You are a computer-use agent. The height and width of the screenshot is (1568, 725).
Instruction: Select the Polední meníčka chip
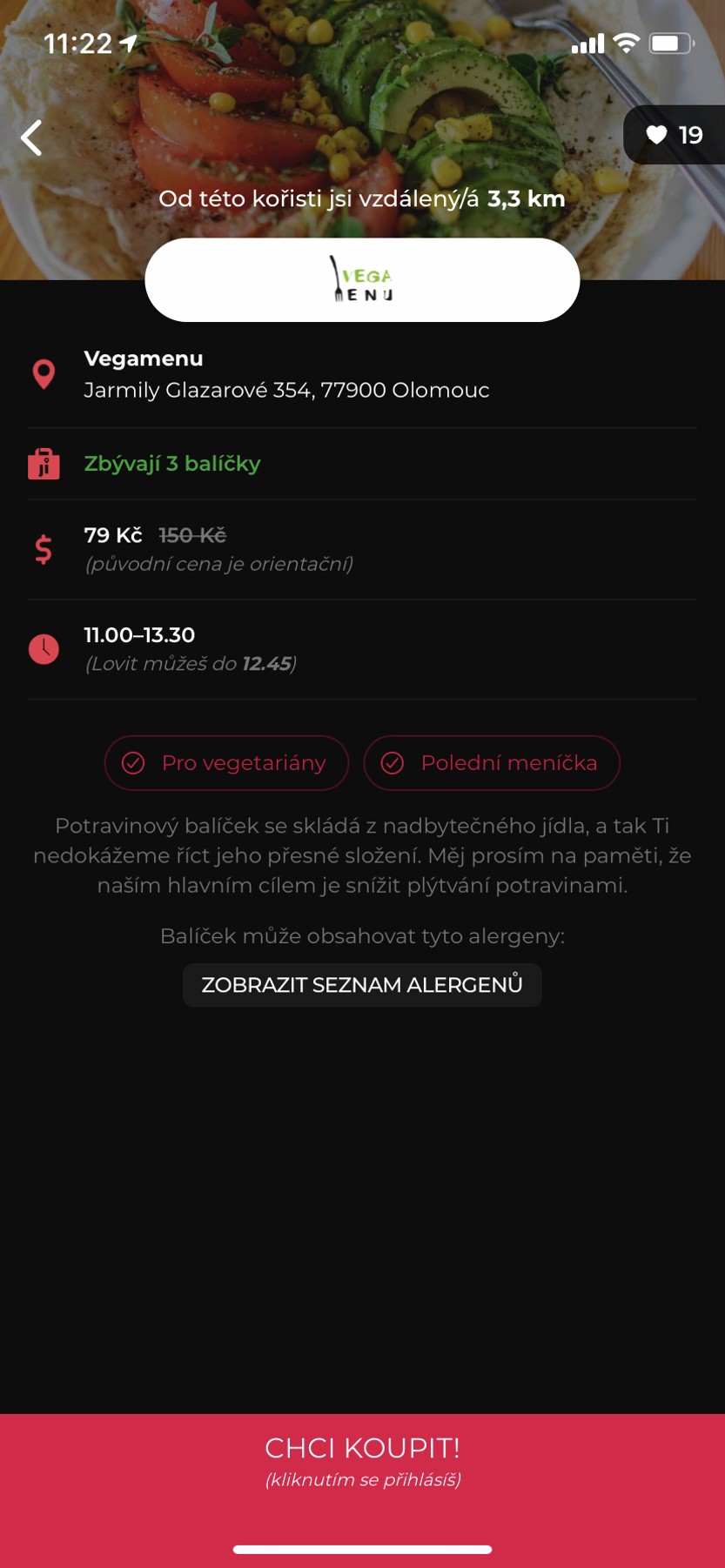click(x=492, y=763)
